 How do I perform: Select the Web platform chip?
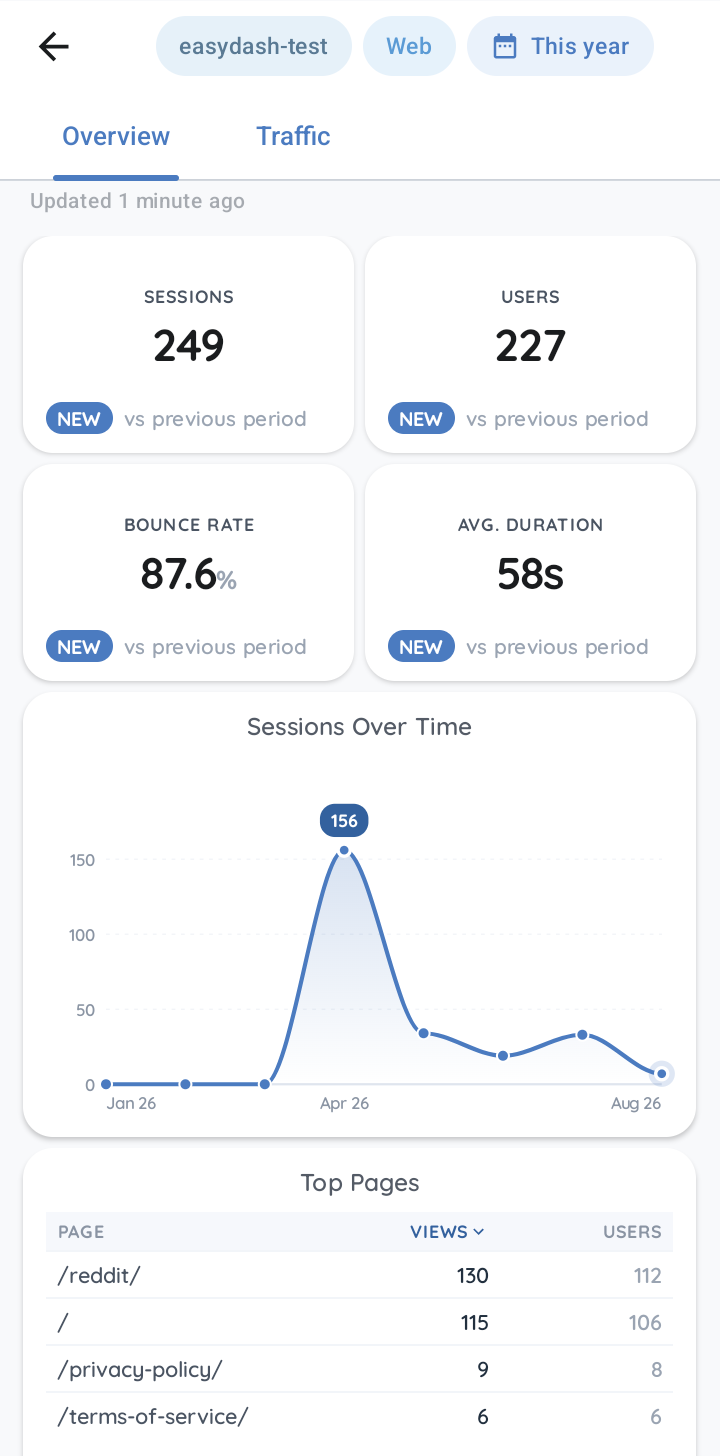pos(409,46)
